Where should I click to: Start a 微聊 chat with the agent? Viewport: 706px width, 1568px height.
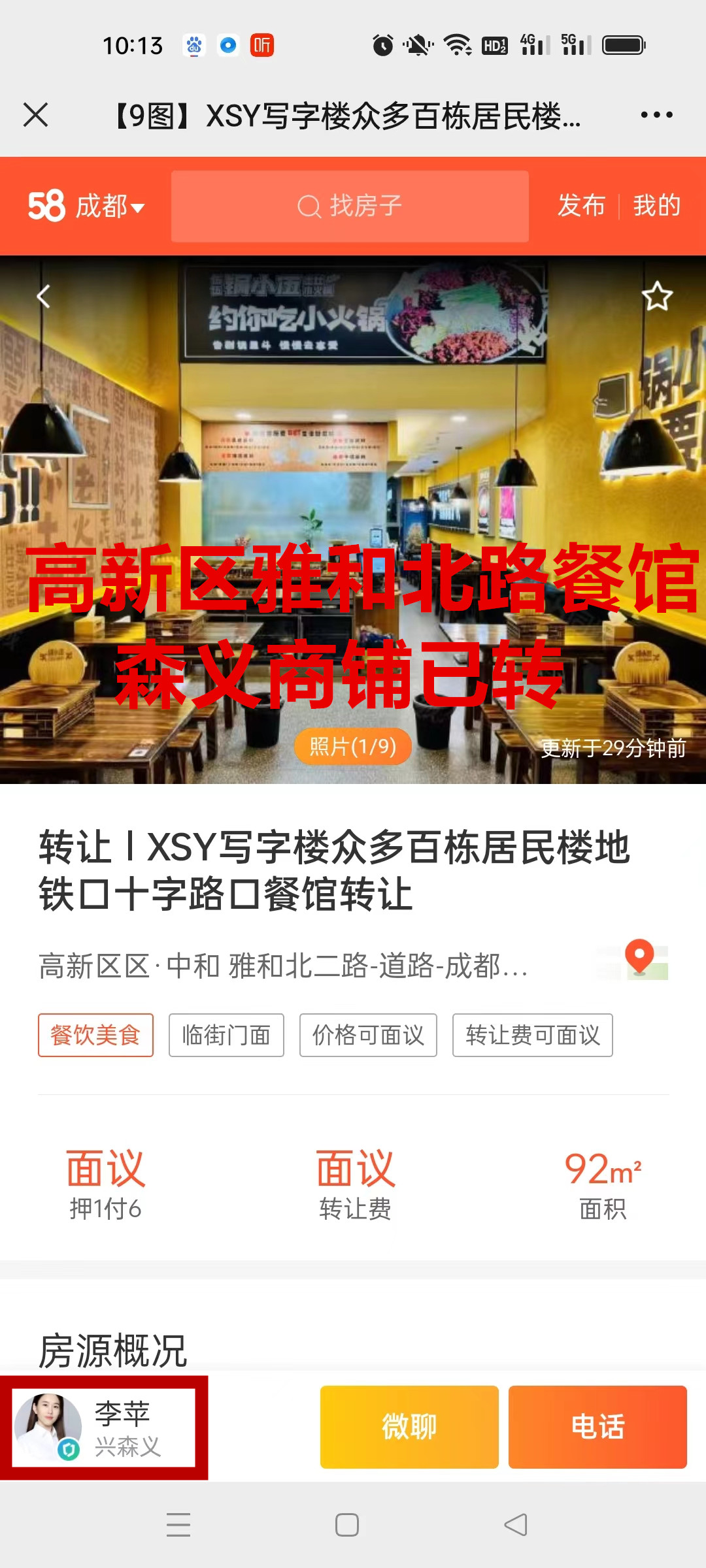[x=409, y=1426]
